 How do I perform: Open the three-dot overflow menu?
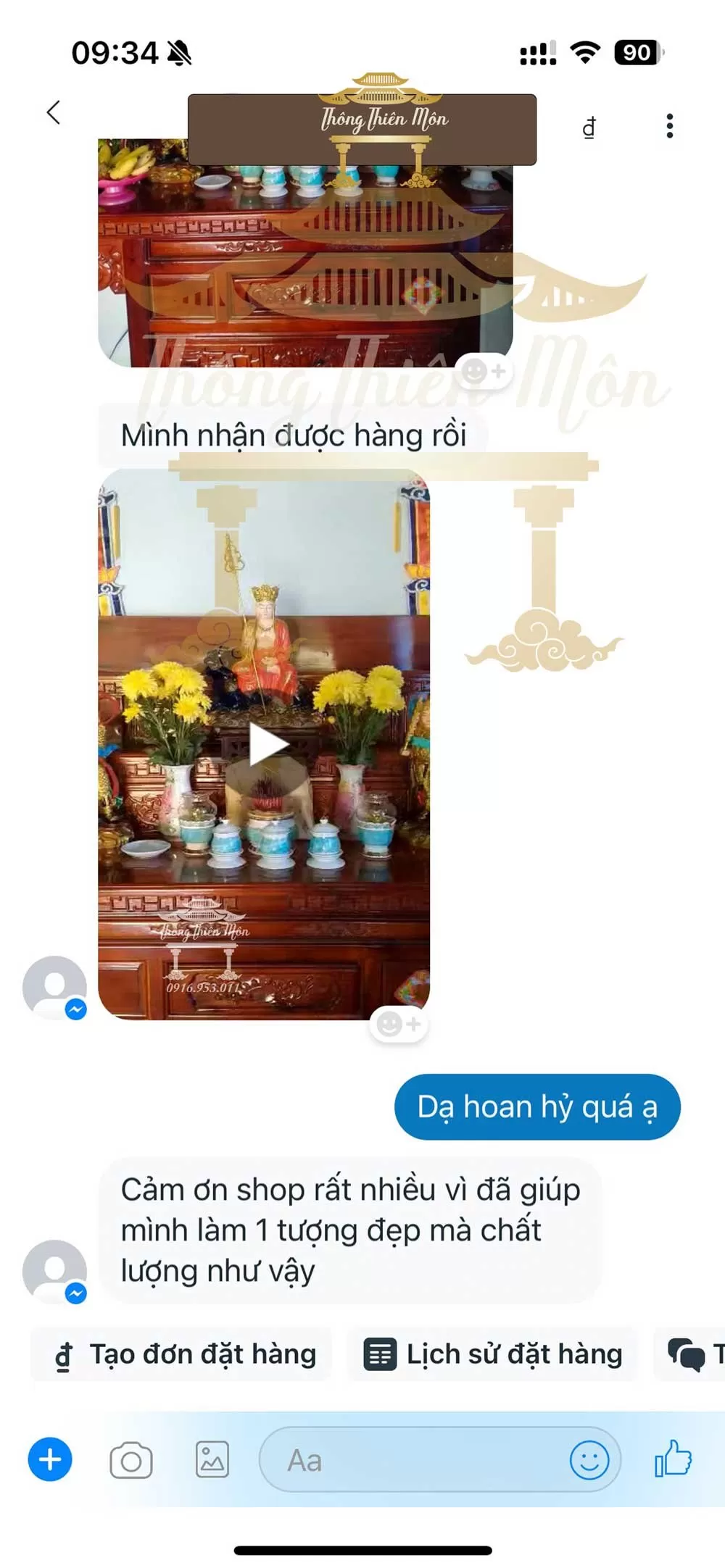pos(669,126)
